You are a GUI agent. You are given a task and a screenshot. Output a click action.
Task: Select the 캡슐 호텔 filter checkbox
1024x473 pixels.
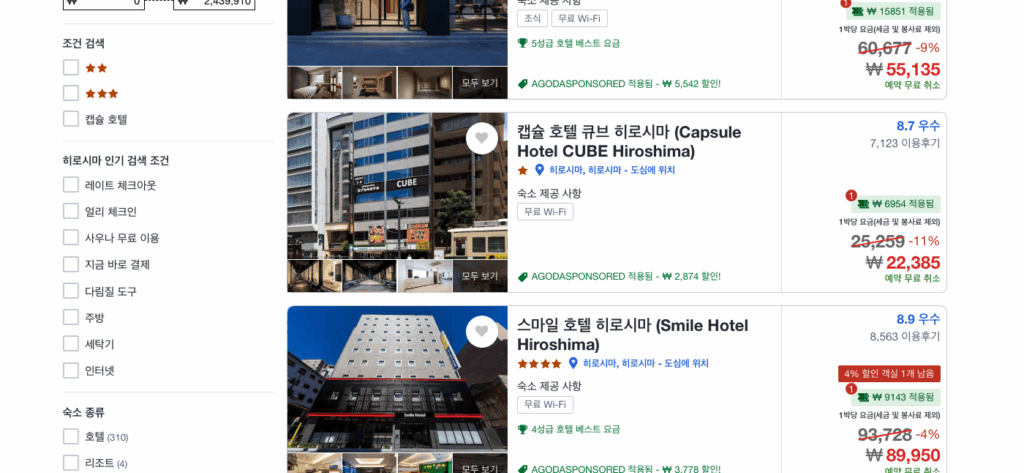71,119
